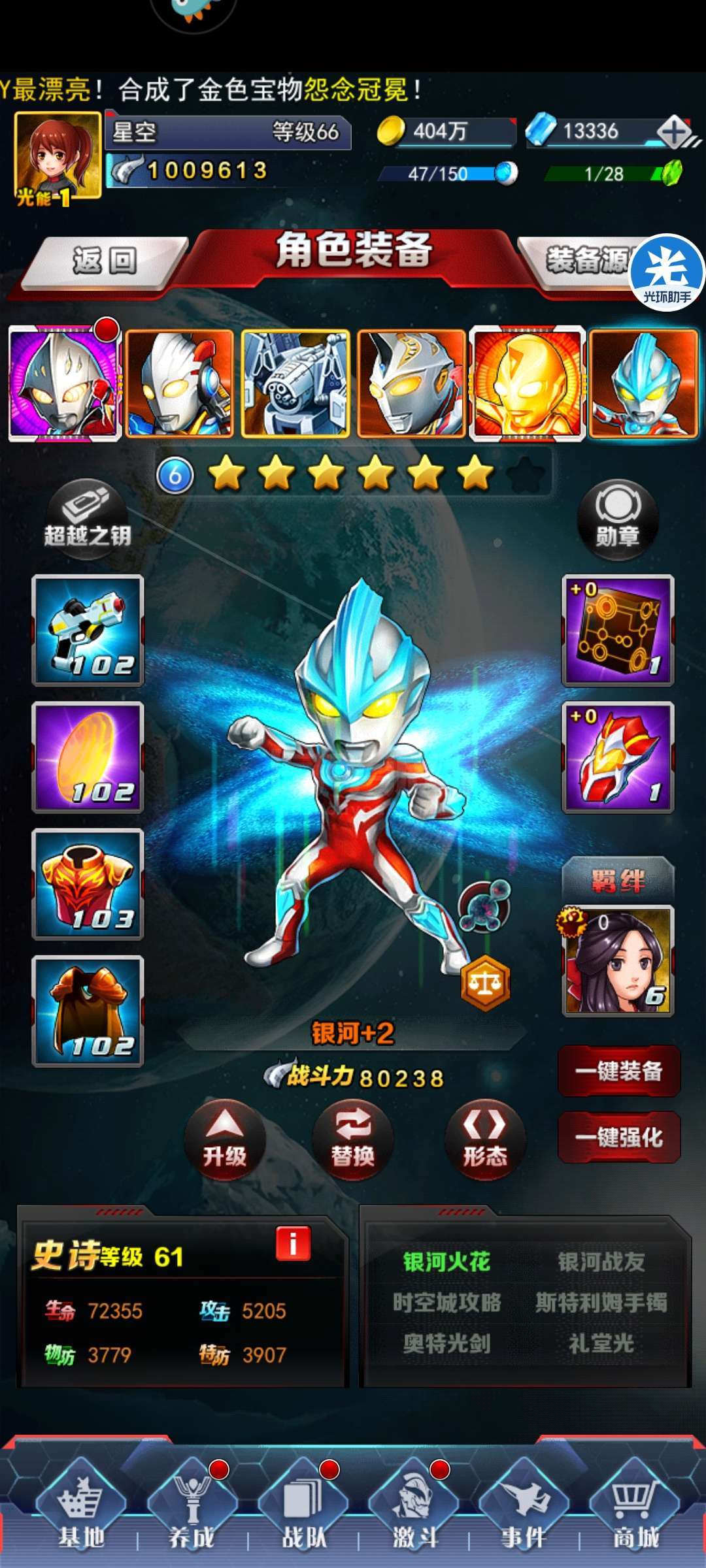Tap 一键装备 to auto-equip

click(618, 1071)
